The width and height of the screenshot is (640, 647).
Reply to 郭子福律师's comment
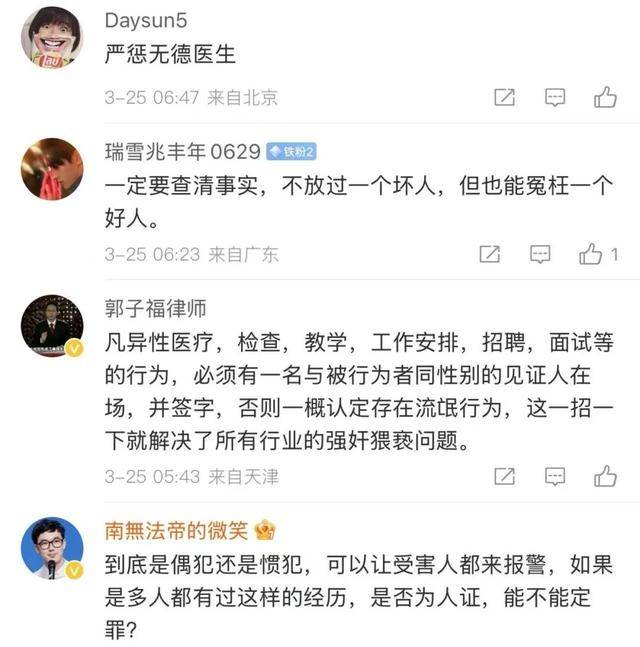[555, 476]
